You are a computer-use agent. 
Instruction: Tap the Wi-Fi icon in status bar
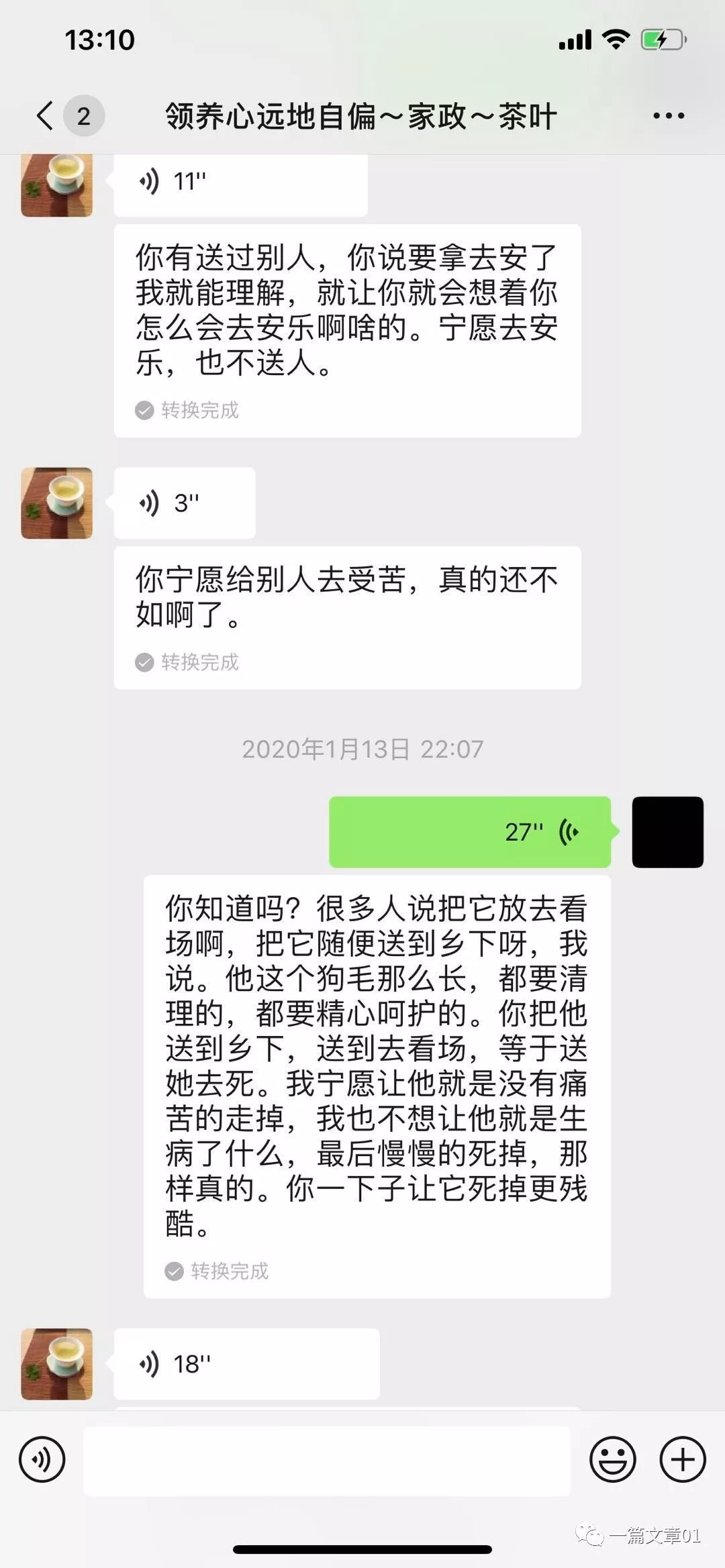click(617, 41)
